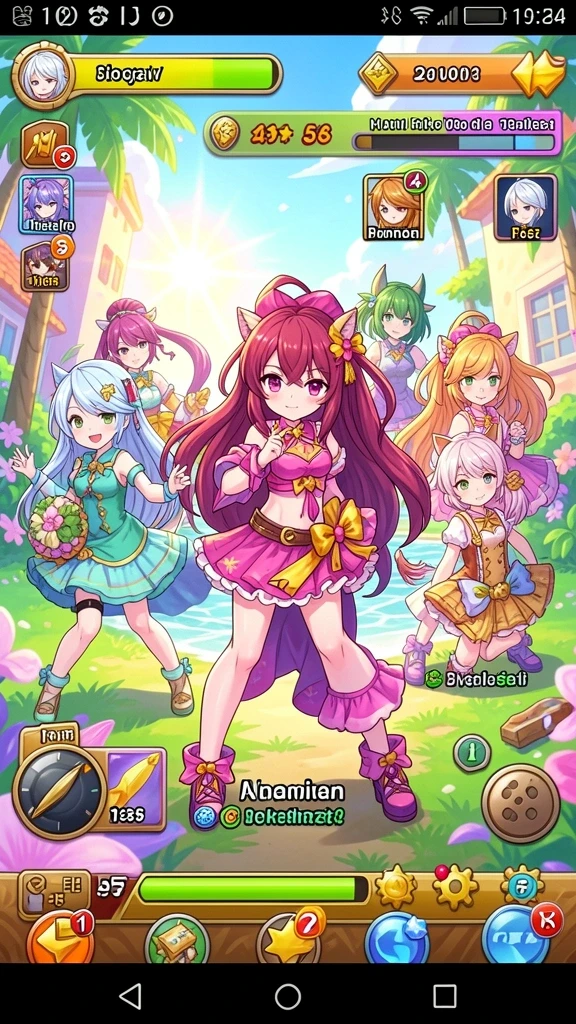576x1024 pixels.
Task: Open the orange arrow tab with badge 1
Action: [x=60, y=937]
